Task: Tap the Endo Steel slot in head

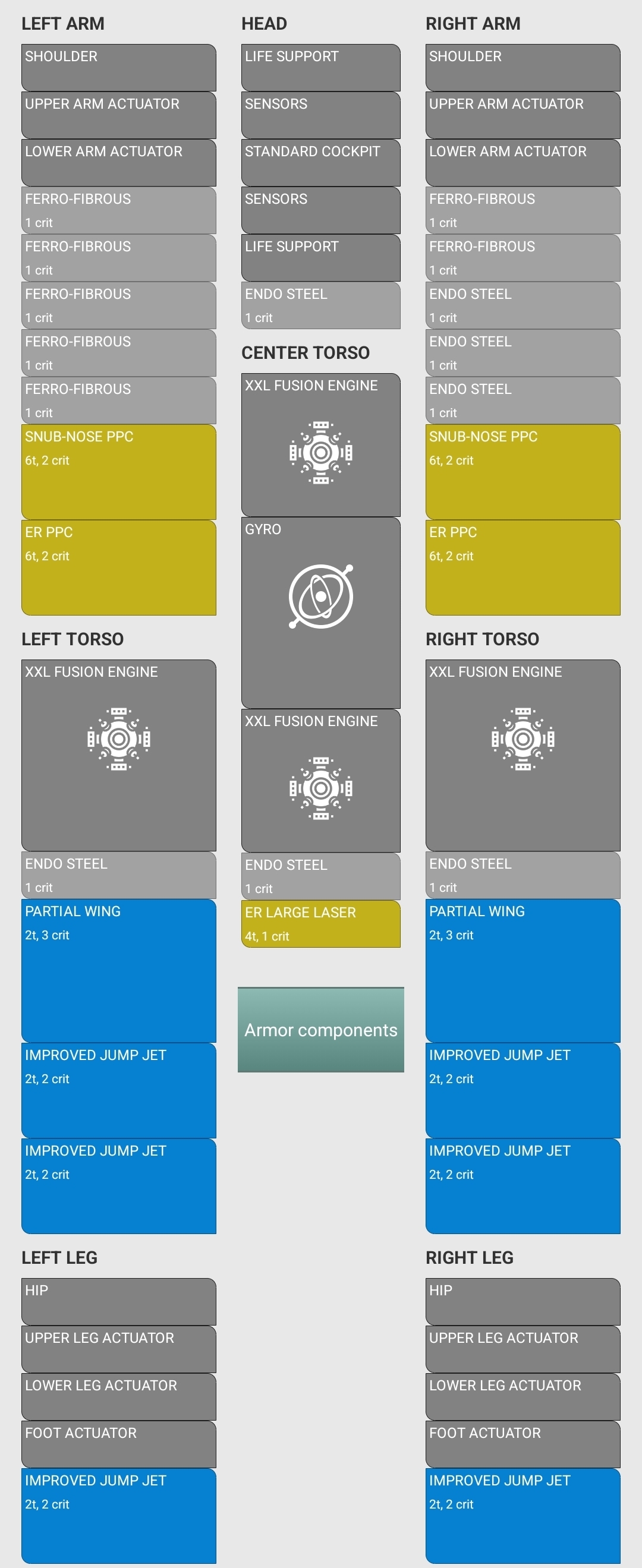Action: (x=321, y=305)
